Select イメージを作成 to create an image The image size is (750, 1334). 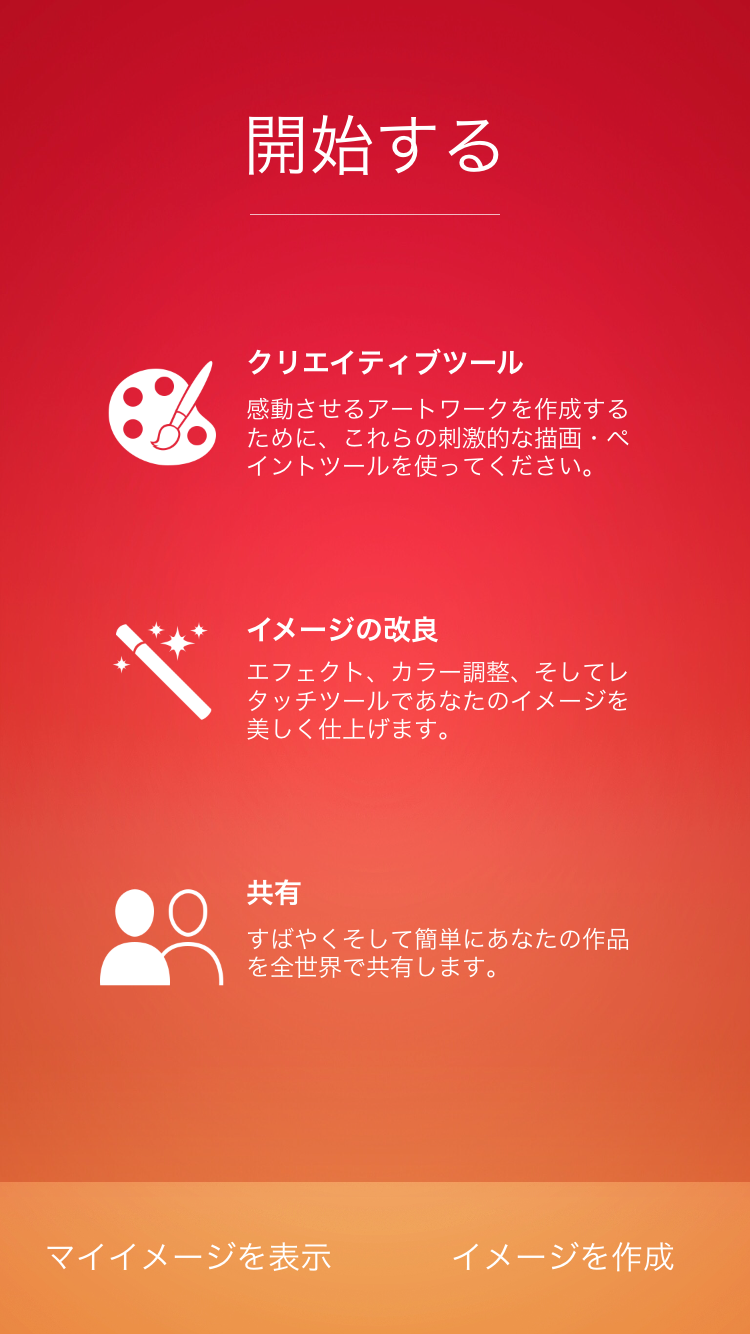(x=563, y=1257)
